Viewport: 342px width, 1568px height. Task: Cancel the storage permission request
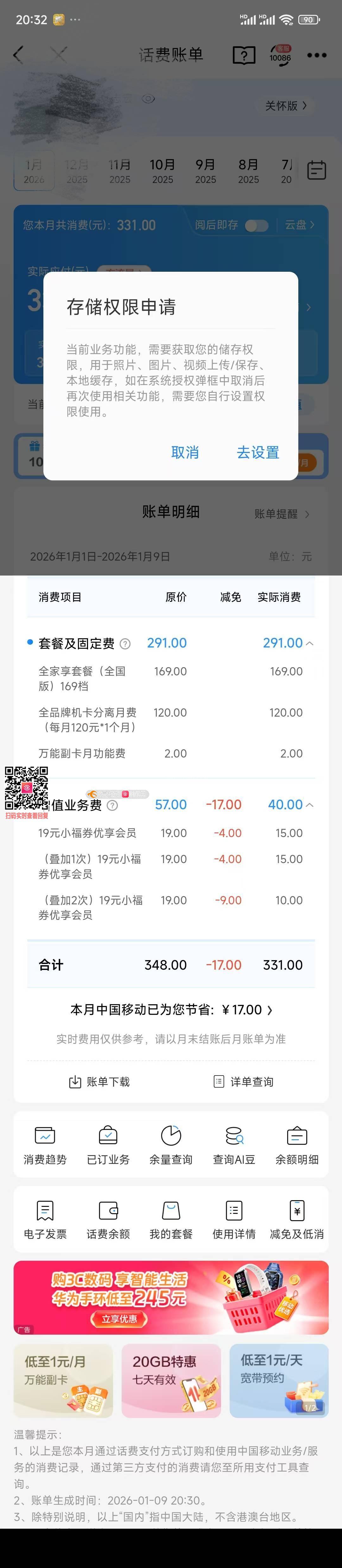click(x=185, y=452)
